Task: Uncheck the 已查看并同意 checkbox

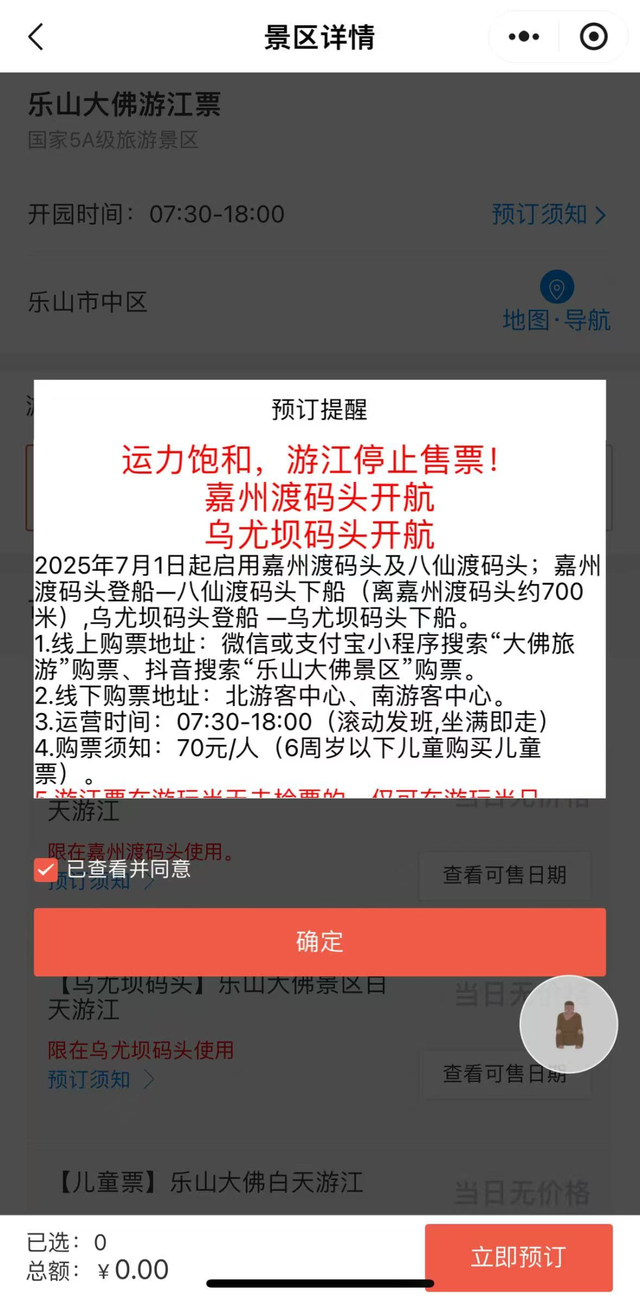Action: [x=46, y=869]
